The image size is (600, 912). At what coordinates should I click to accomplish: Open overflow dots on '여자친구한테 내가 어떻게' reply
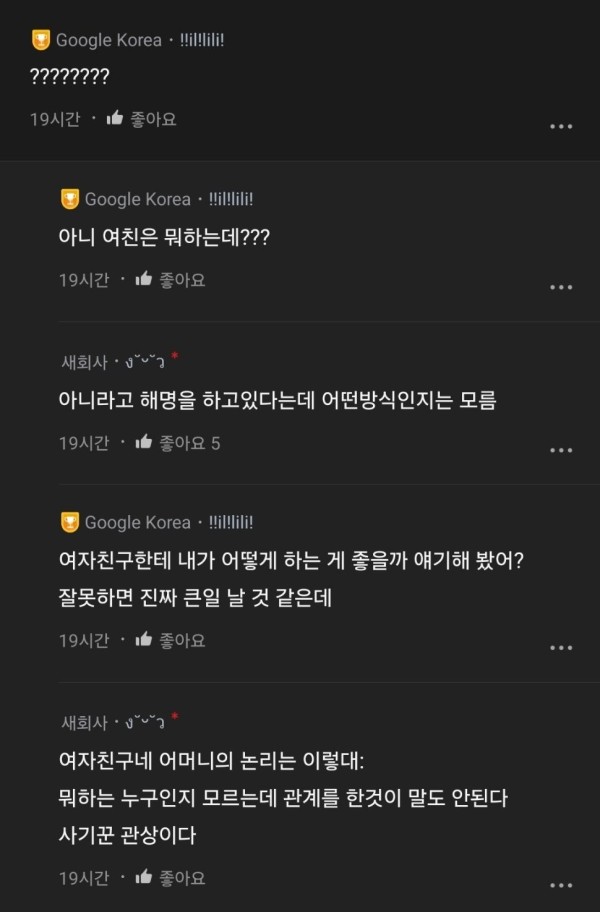point(561,648)
